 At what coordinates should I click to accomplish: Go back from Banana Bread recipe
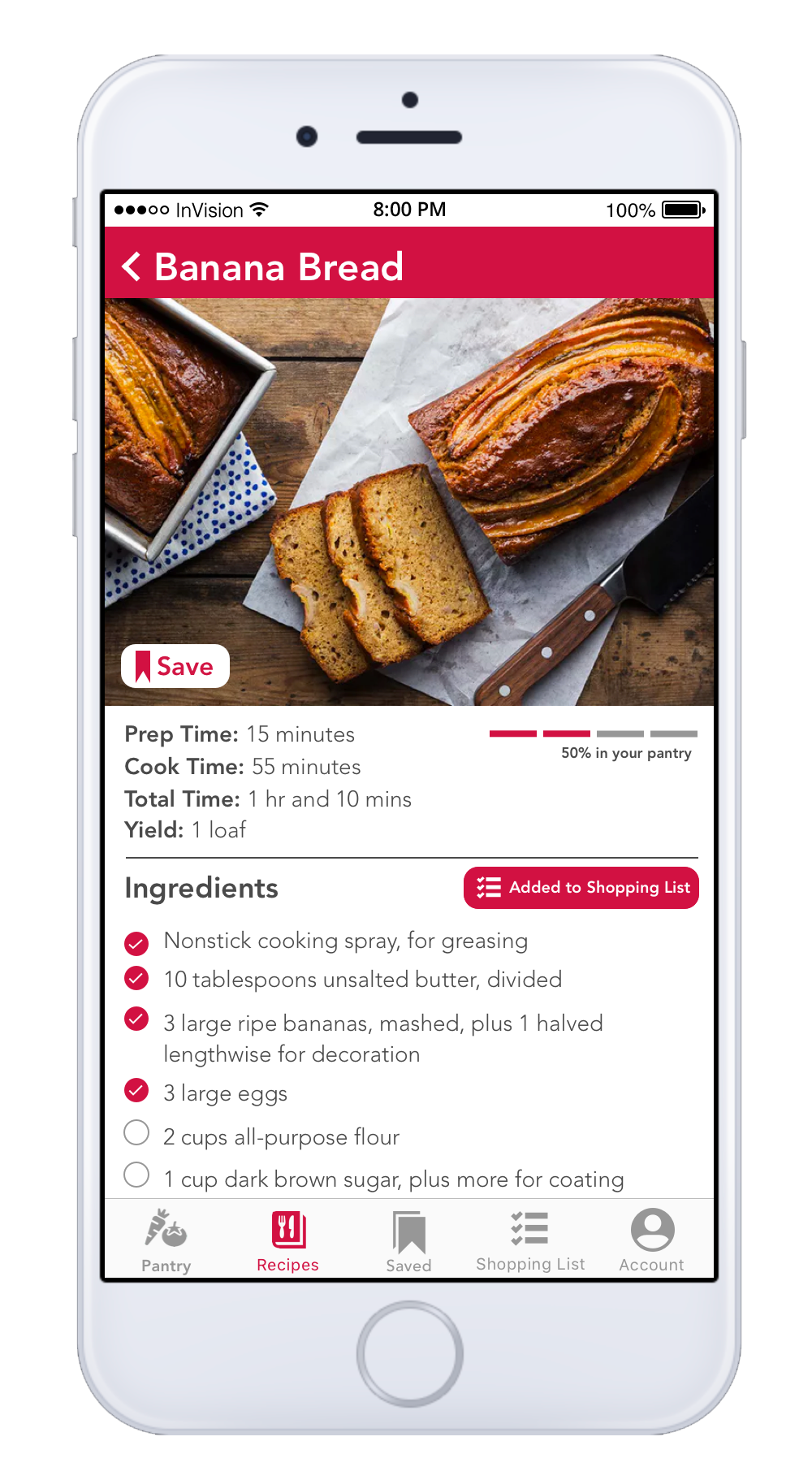pyautogui.click(x=132, y=266)
